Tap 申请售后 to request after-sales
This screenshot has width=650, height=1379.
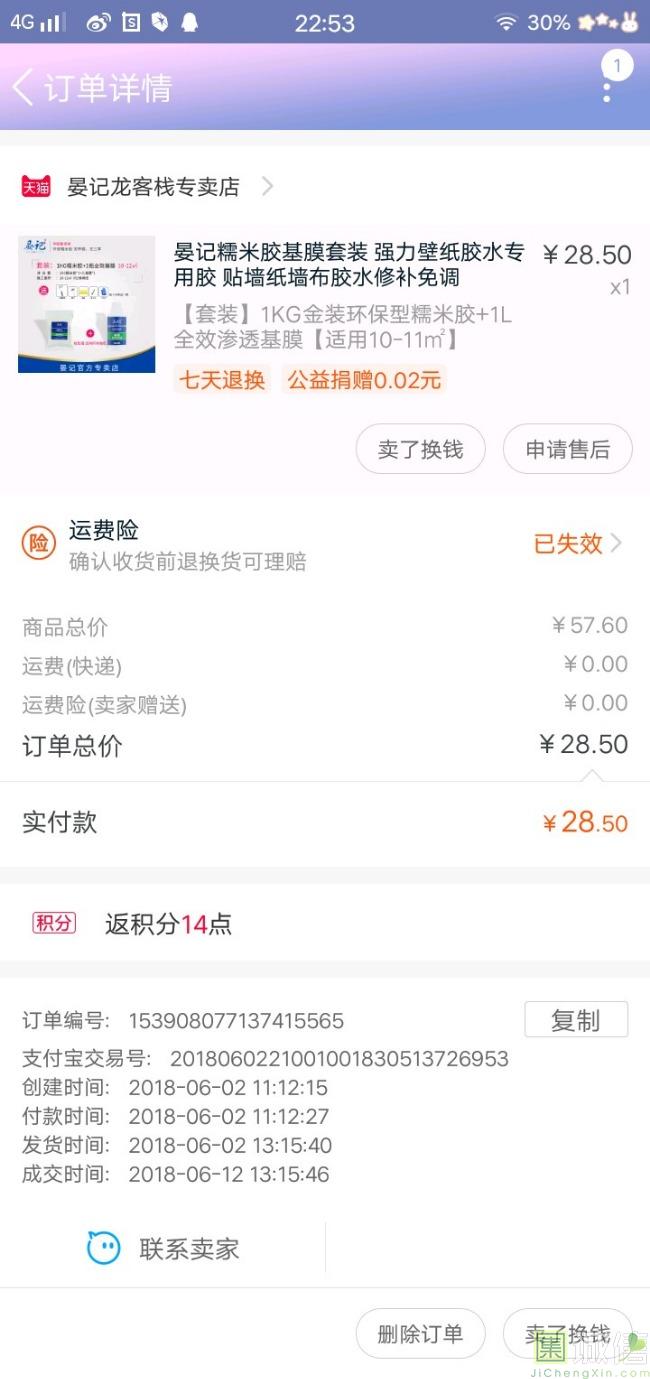[x=567, y=450]
